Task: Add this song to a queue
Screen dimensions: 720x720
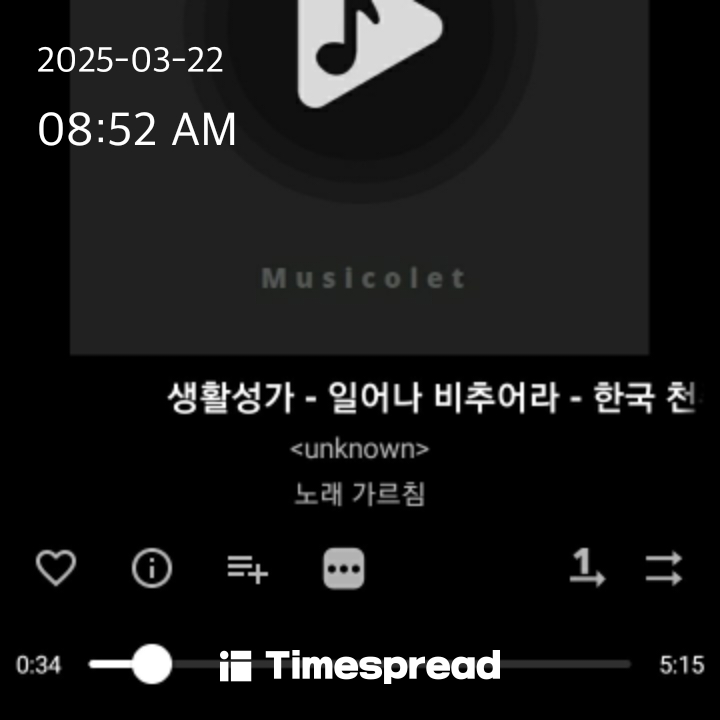Action: (248, 569)
